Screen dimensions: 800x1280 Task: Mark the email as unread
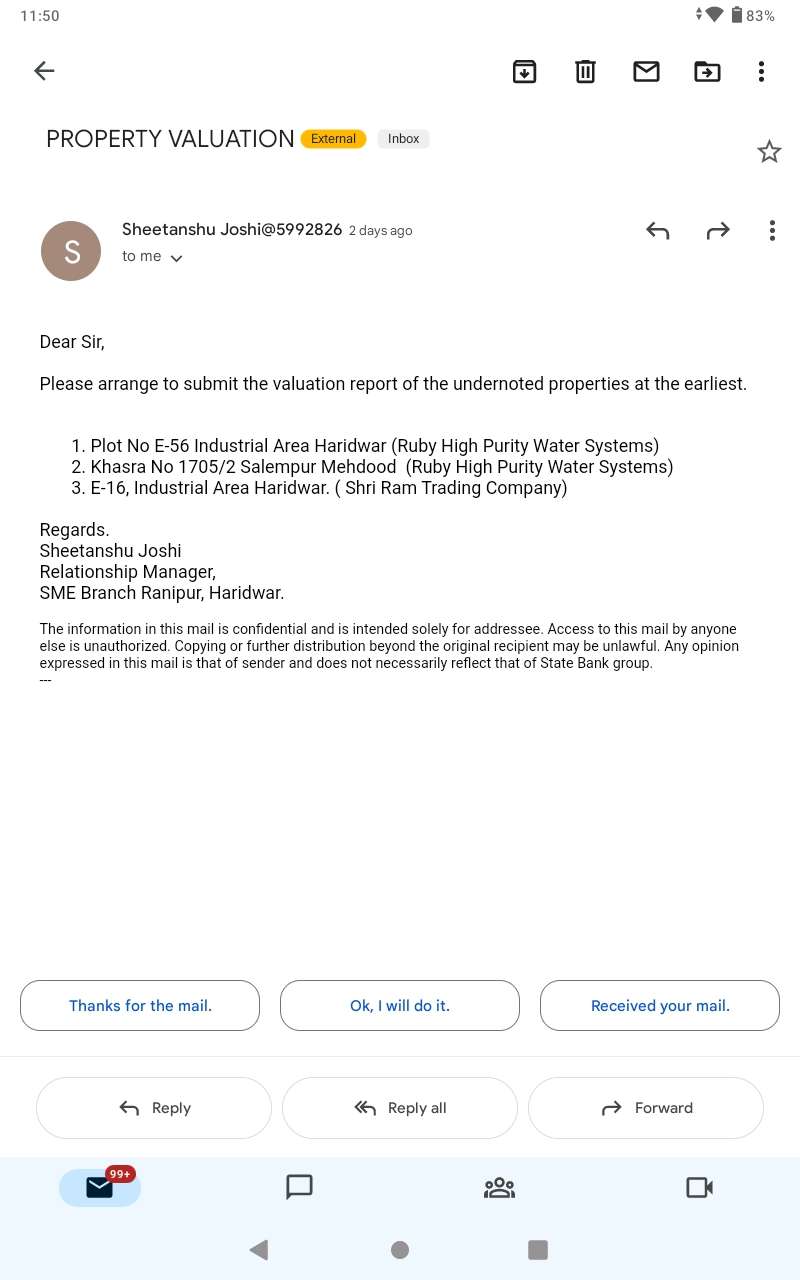646,71
